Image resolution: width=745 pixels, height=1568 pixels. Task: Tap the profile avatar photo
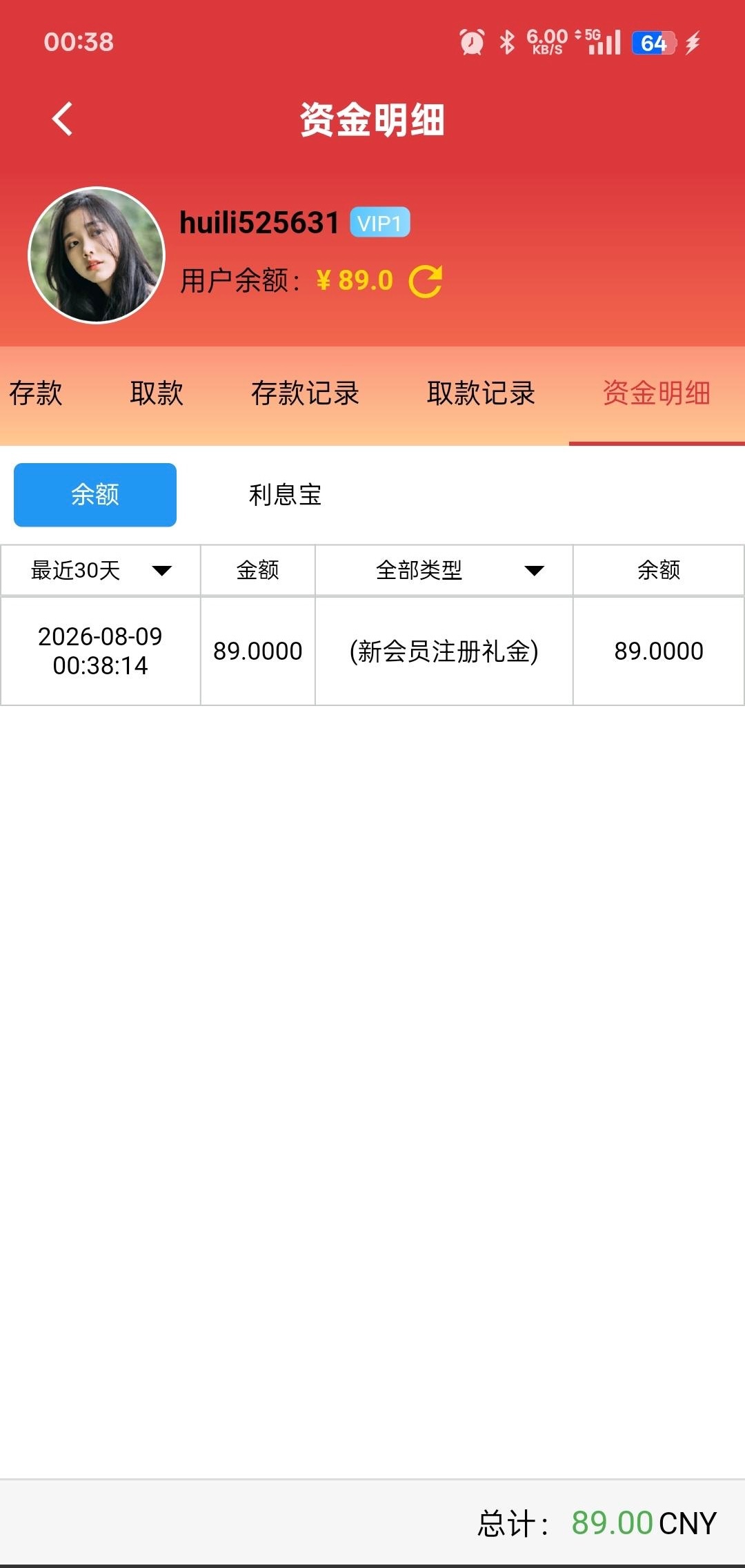click(x=97, y=255)
